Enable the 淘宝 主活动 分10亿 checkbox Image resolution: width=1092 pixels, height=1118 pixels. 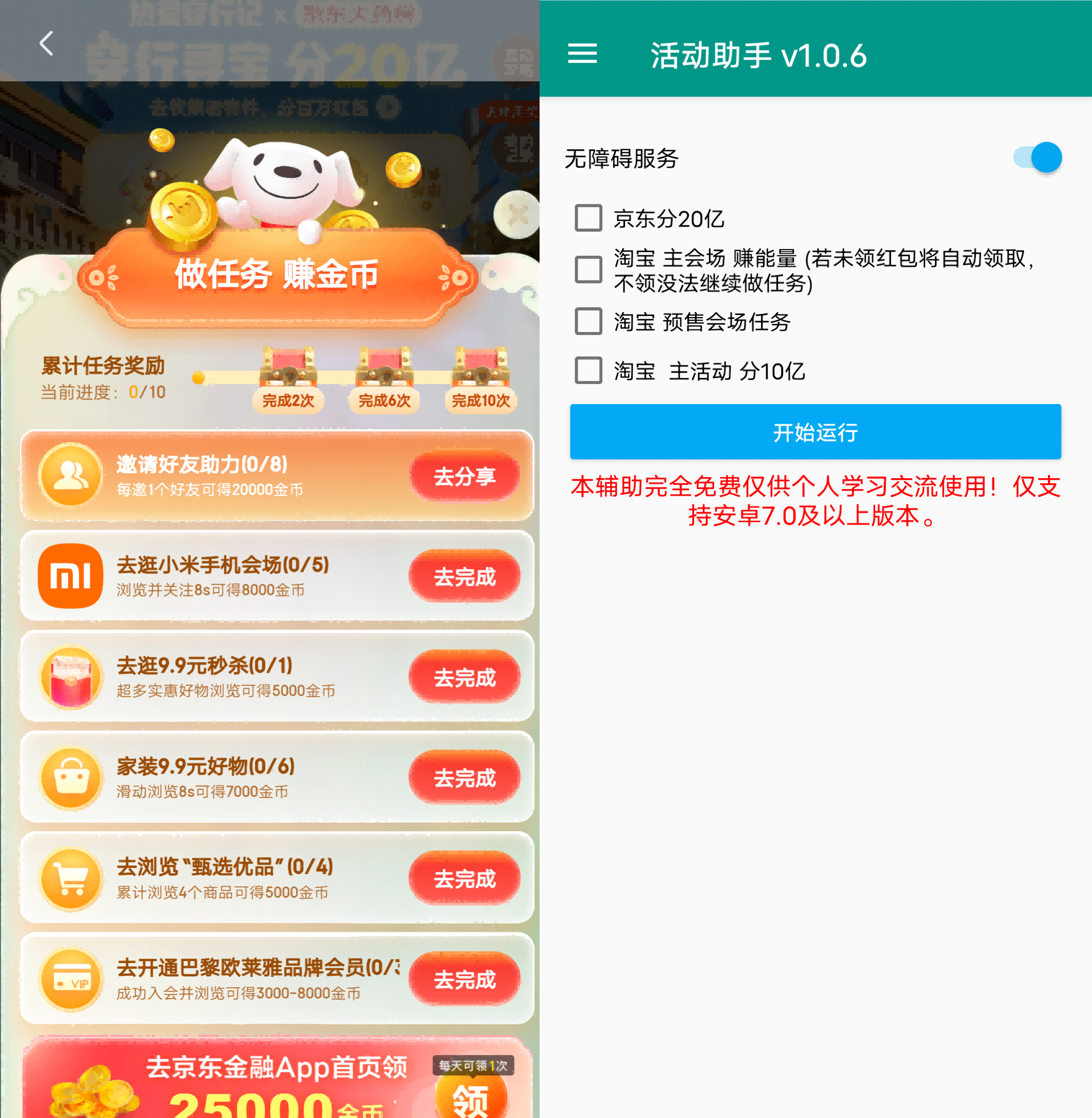pyautogui.click(x=588, y=371)
